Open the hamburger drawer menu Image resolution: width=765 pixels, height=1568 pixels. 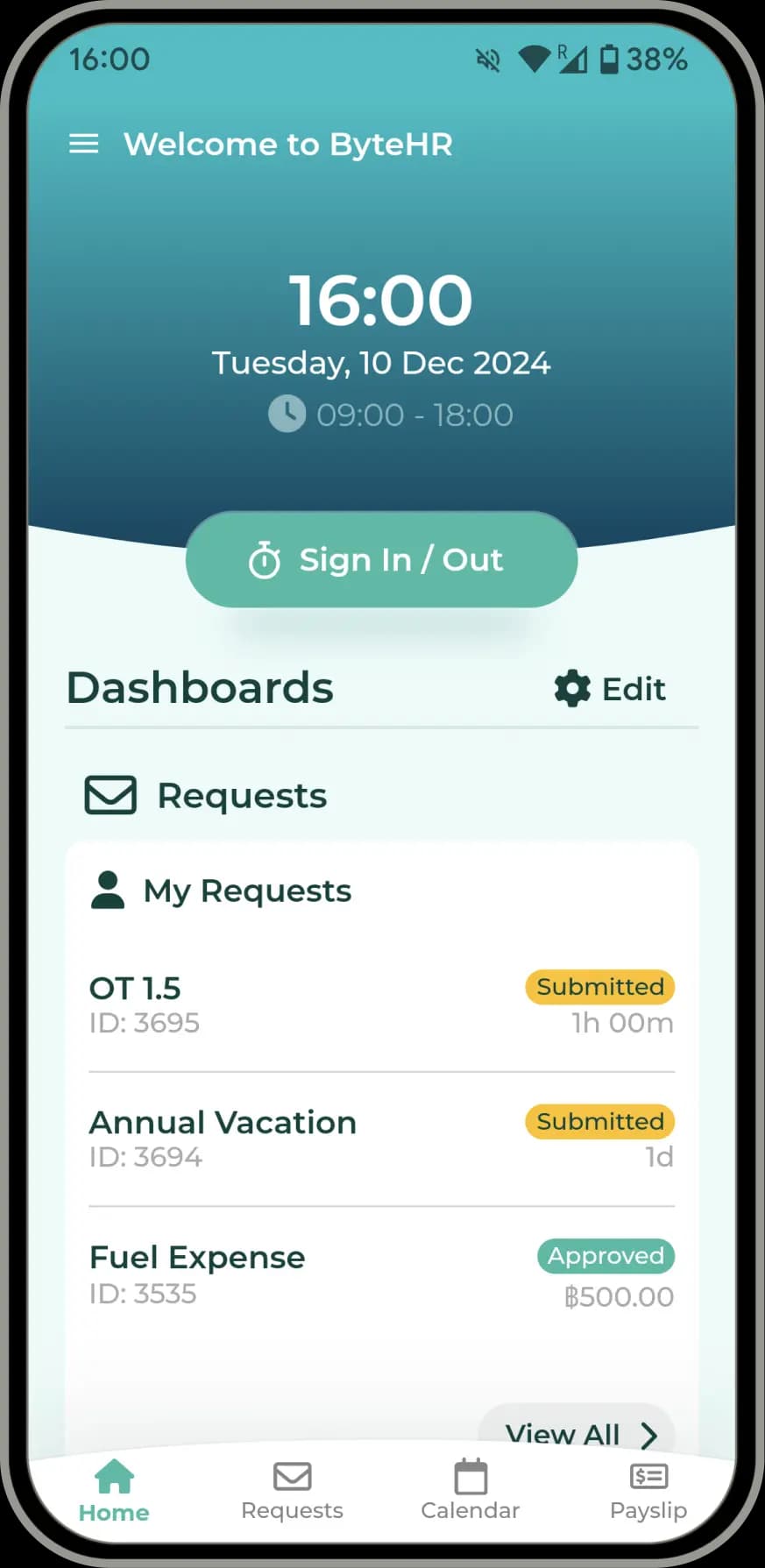pos(84,144)
